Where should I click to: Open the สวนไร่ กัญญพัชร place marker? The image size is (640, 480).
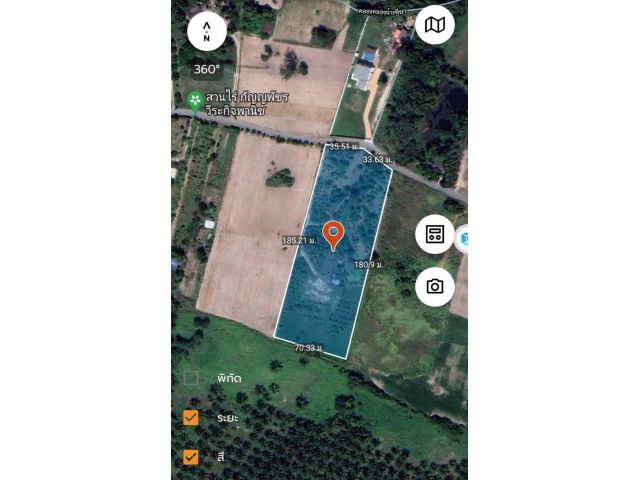click(x=193, y=100)
